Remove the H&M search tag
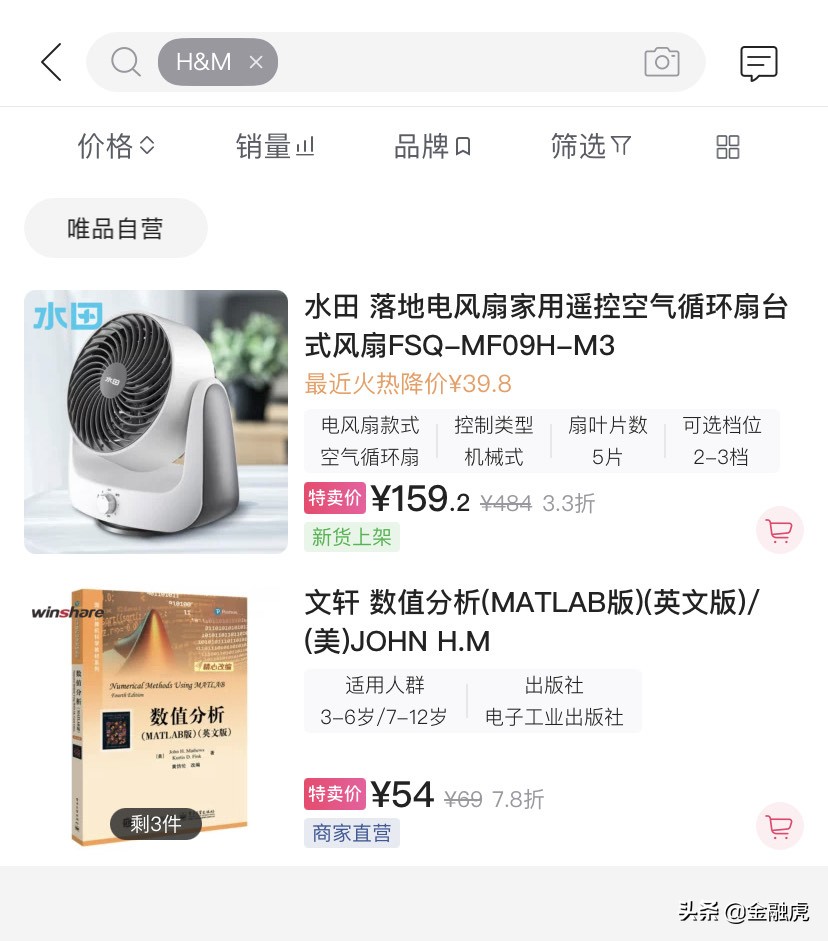828x941 pixels. click(x=255, y=62)
